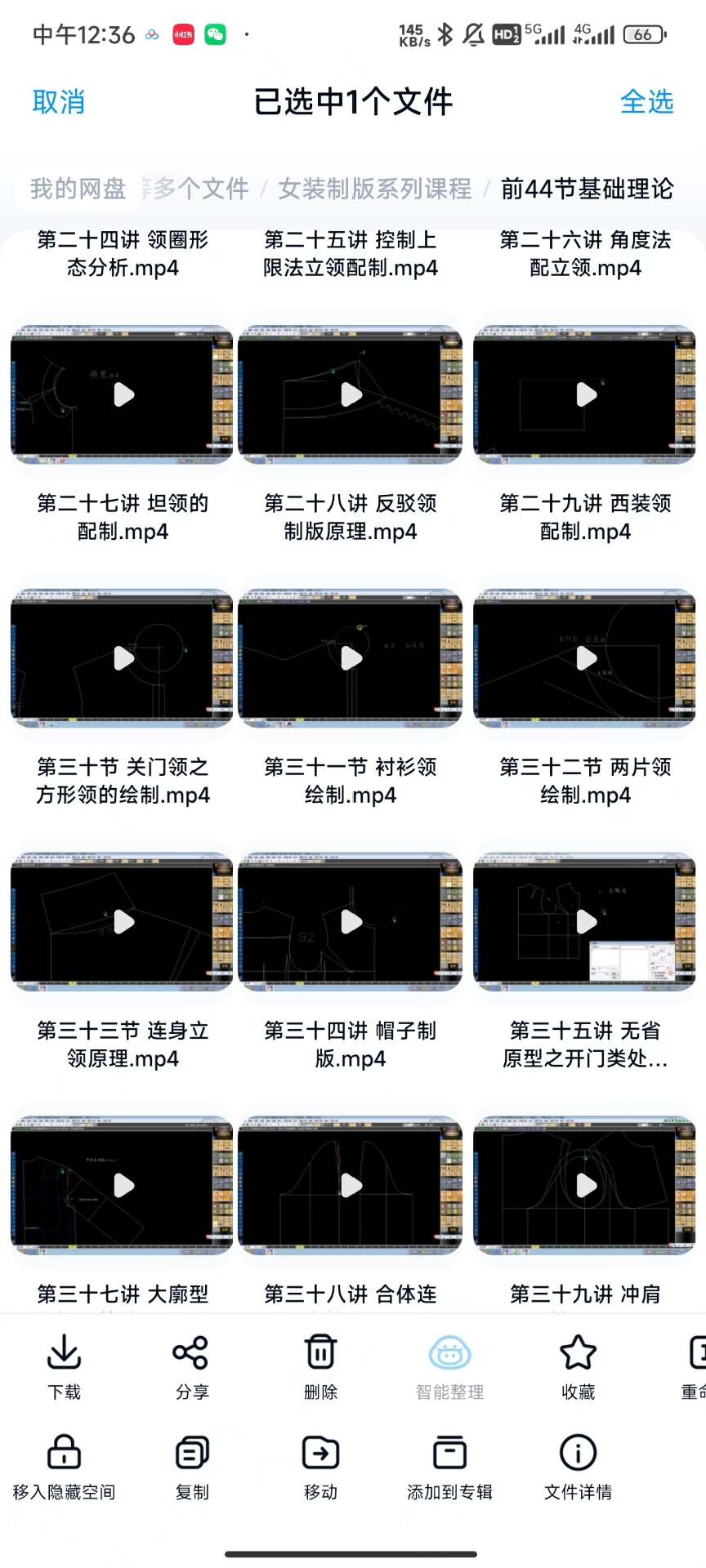Select the video 第三十四讲 帽子制版.mp4
This screenshot has width=706, height=1568.
coord(351,922)
